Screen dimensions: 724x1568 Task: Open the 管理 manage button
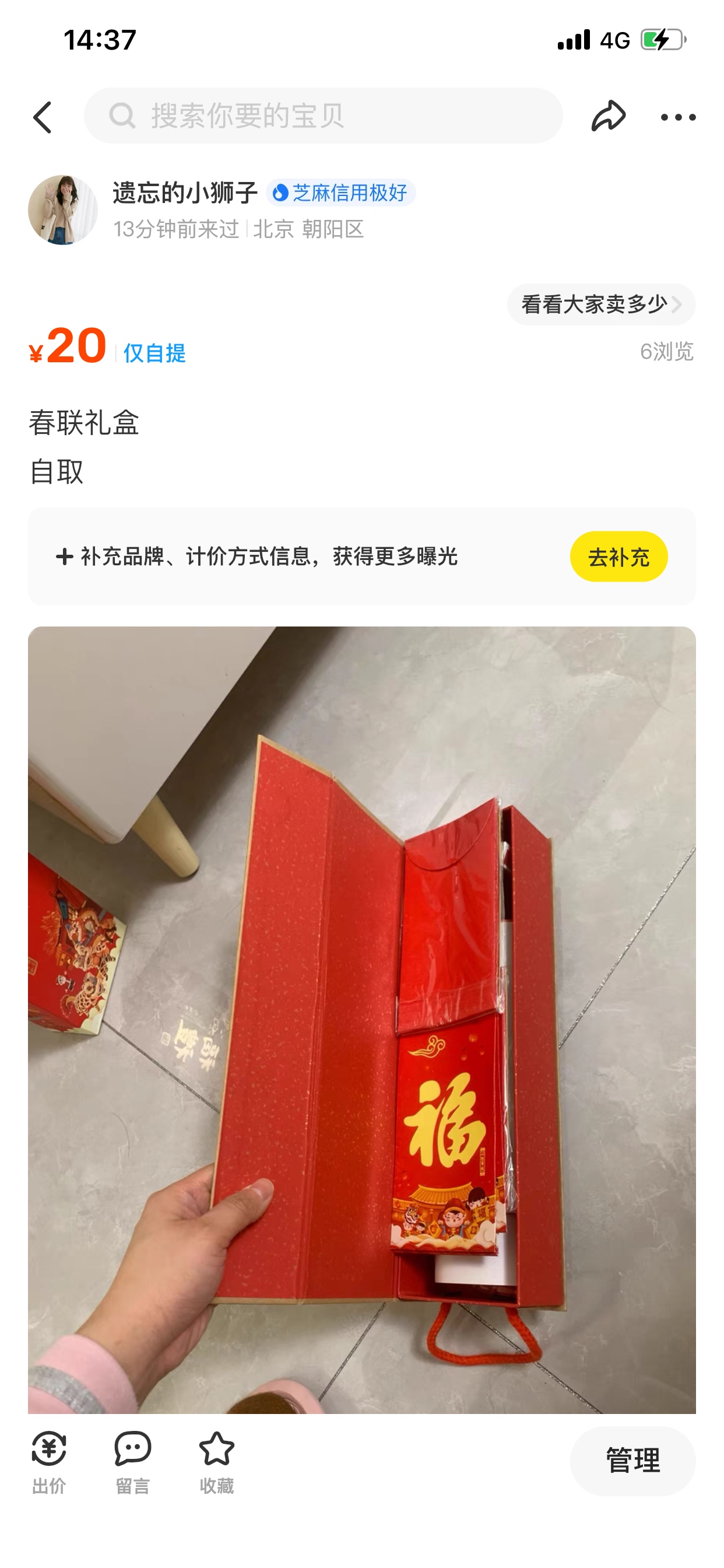(632, 1461)
